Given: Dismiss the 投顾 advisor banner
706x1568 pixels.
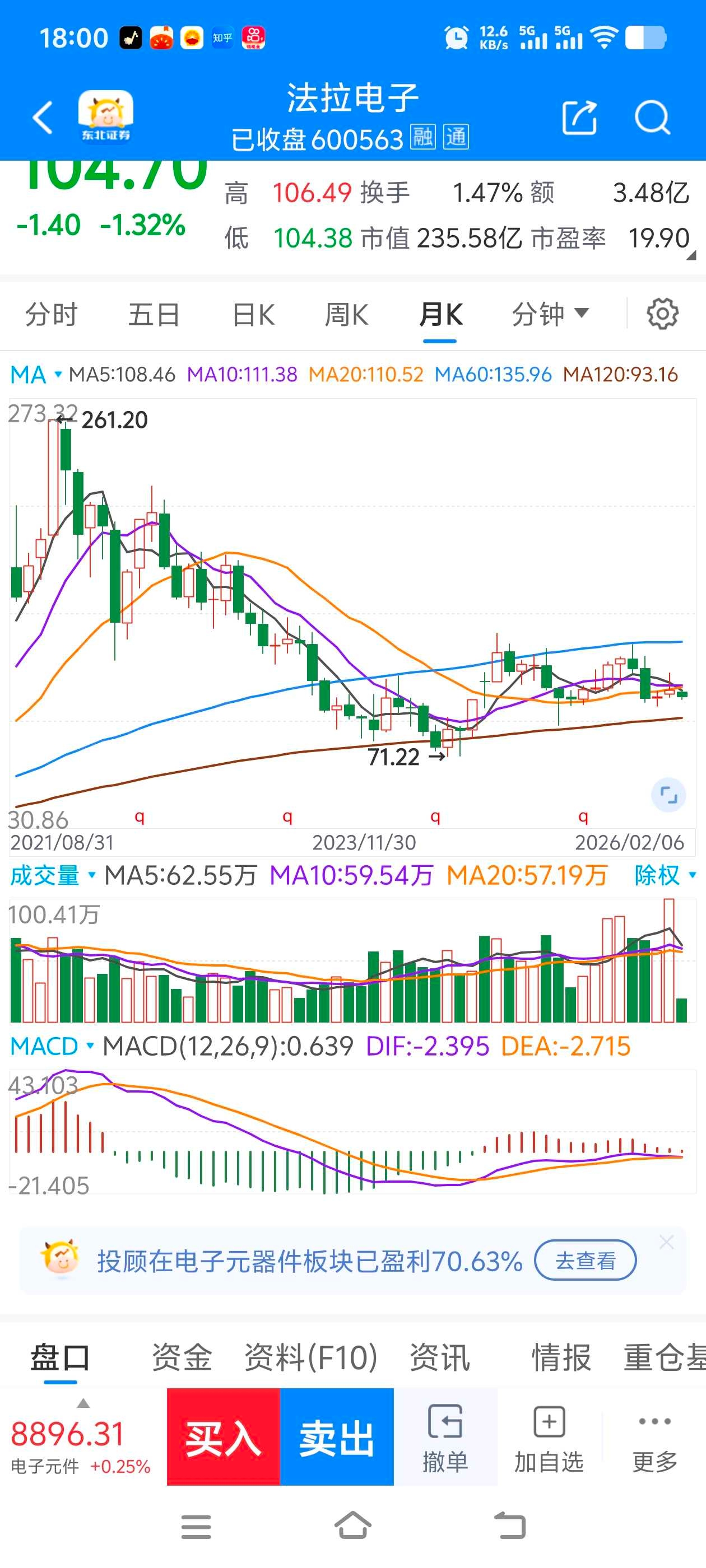Looking at the screenshot, I should click(x=666, y=1242).
